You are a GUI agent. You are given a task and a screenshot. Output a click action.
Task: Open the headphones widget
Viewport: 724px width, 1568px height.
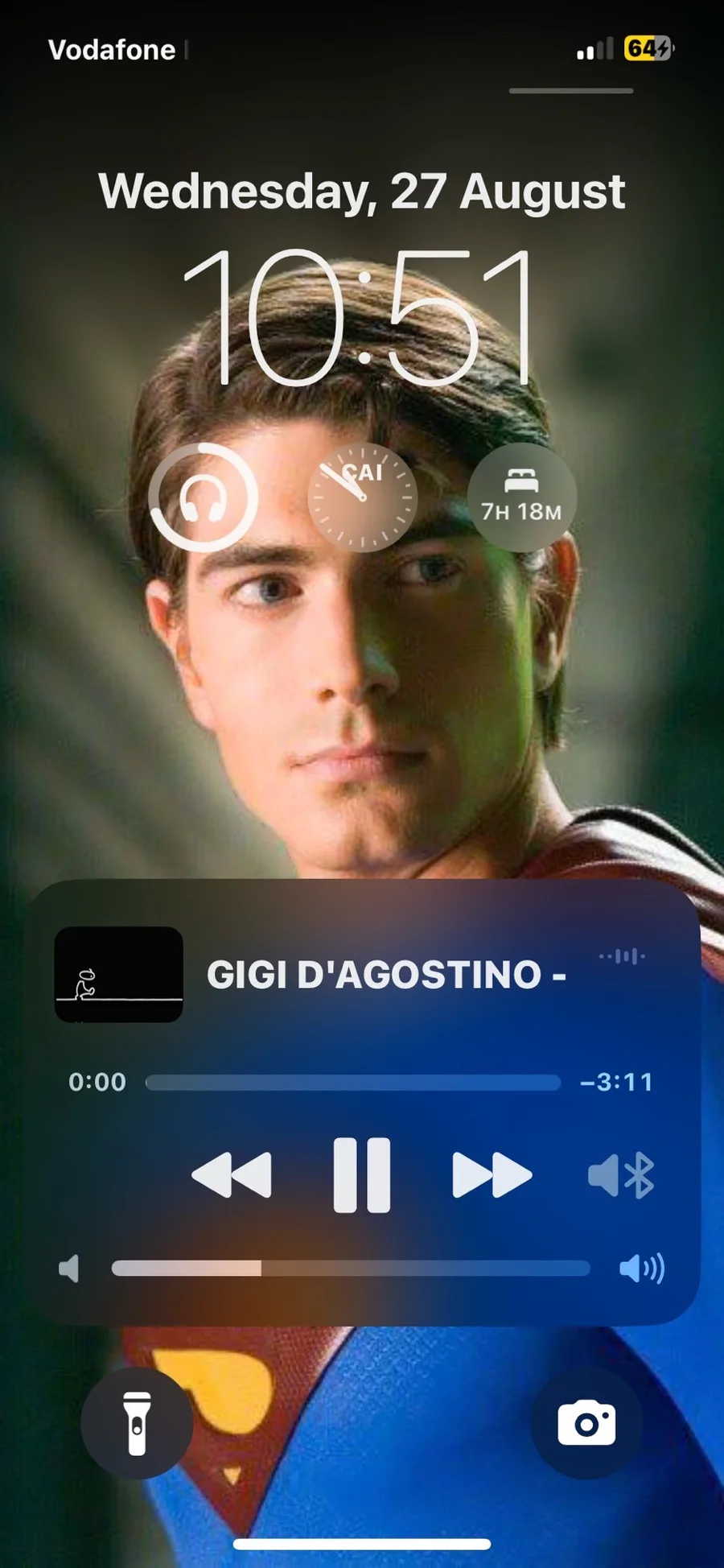pos(203,497)
